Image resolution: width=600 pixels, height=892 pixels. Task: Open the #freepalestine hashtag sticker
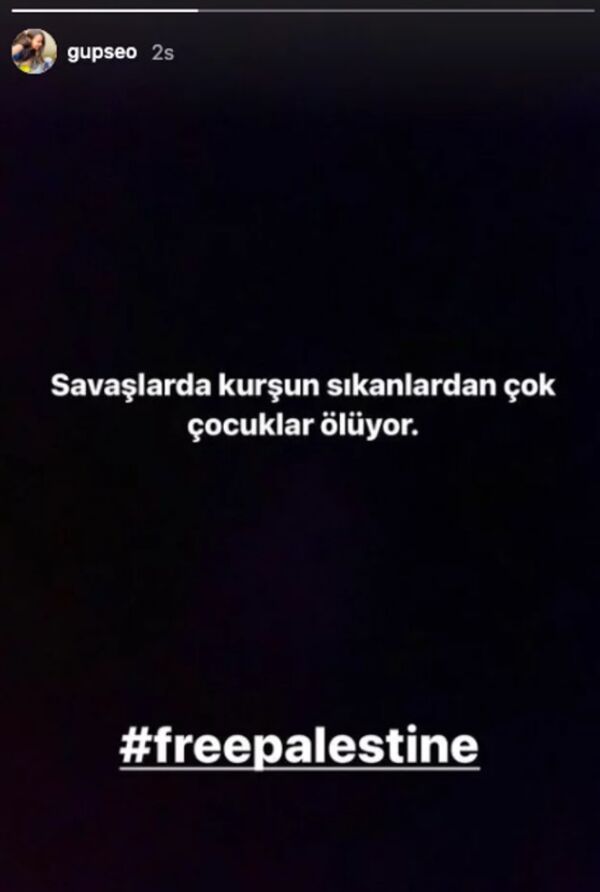(x=299, y=747)
